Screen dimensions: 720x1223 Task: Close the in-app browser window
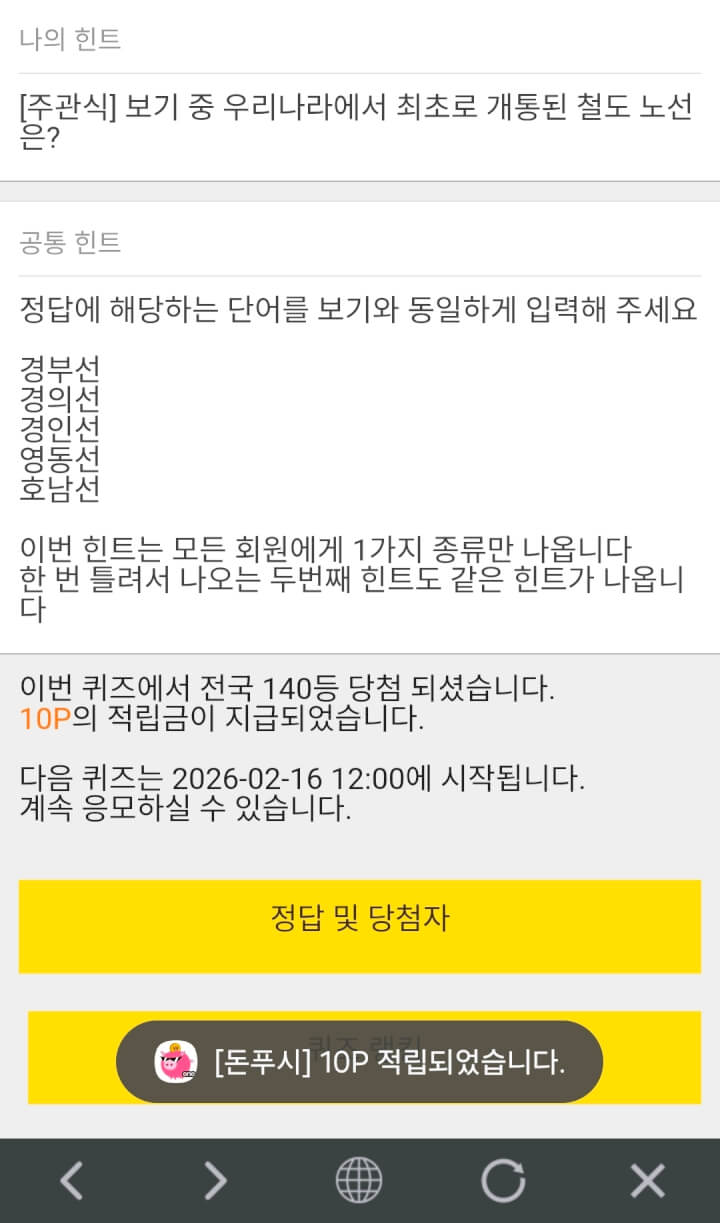(x=647, y=1181)
